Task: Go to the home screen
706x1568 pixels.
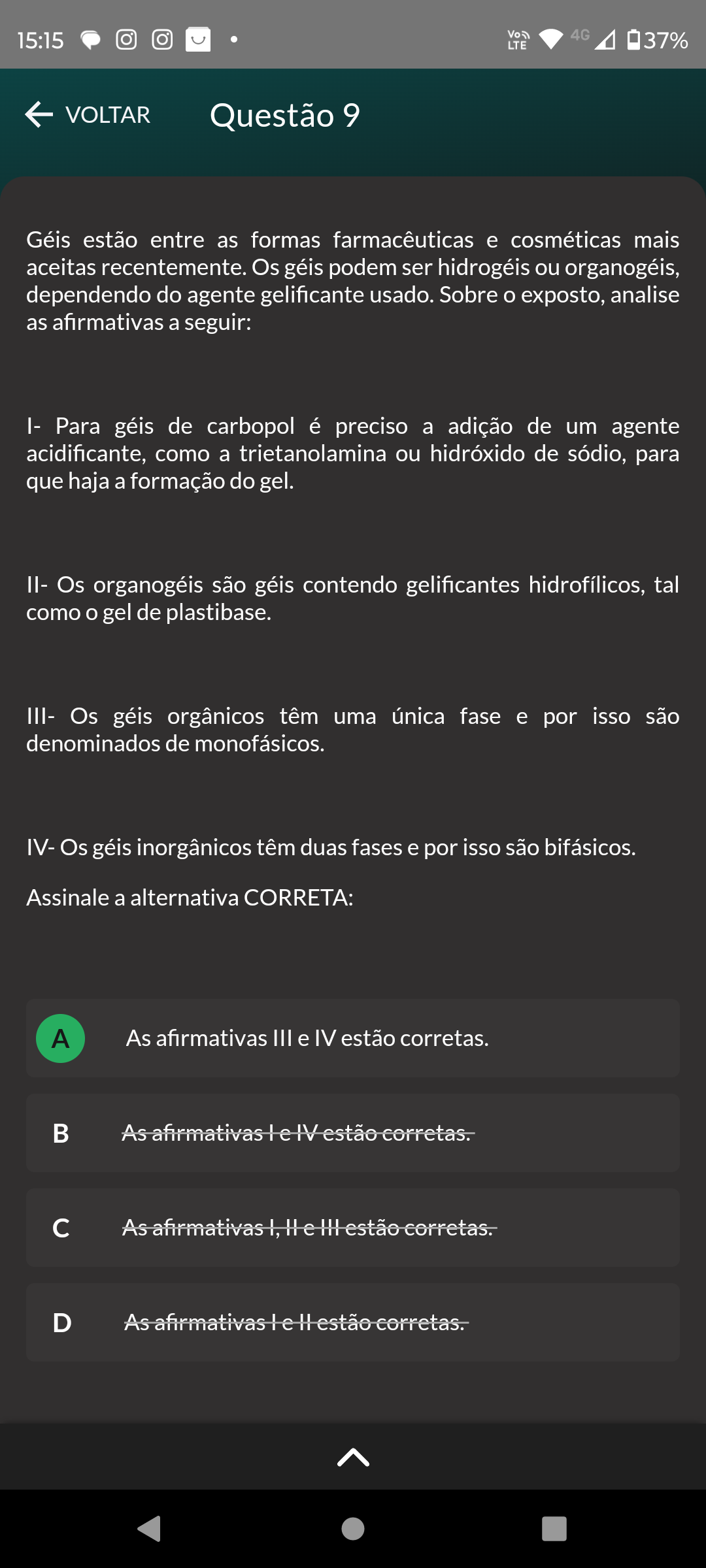Action: pyautogui.click(x=353, y=1529)
